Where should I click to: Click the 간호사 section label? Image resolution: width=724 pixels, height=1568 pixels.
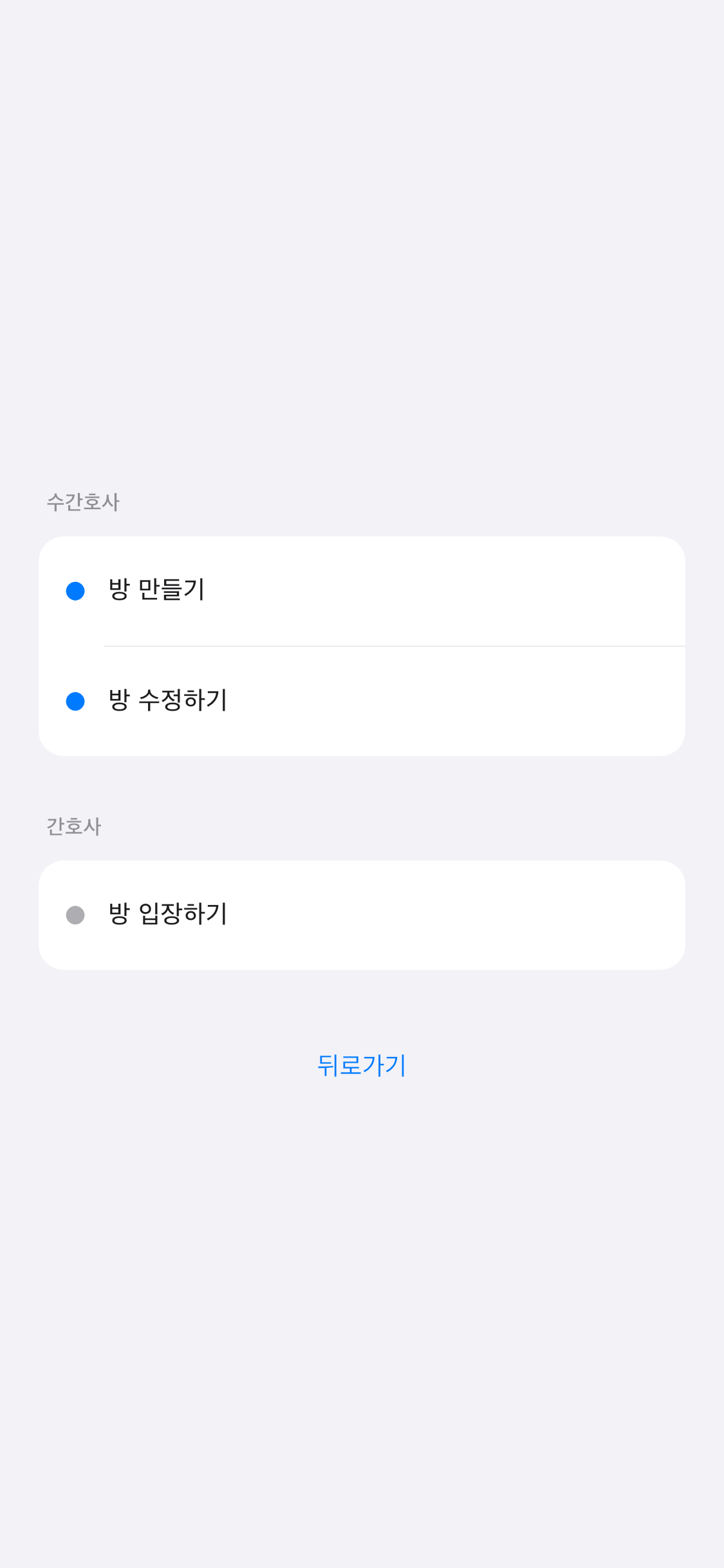[x=73, y=826]
